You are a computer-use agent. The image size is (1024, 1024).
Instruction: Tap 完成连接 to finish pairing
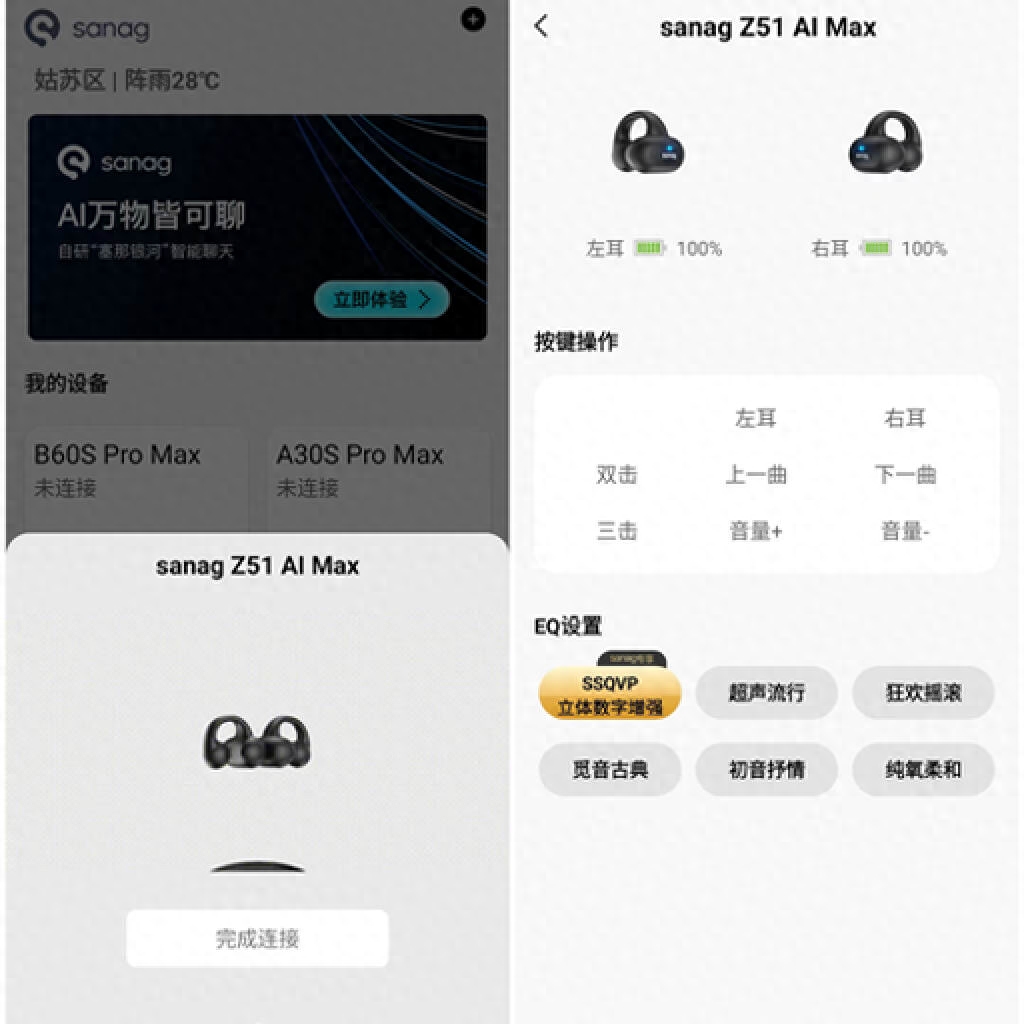(x=257, y=938)
